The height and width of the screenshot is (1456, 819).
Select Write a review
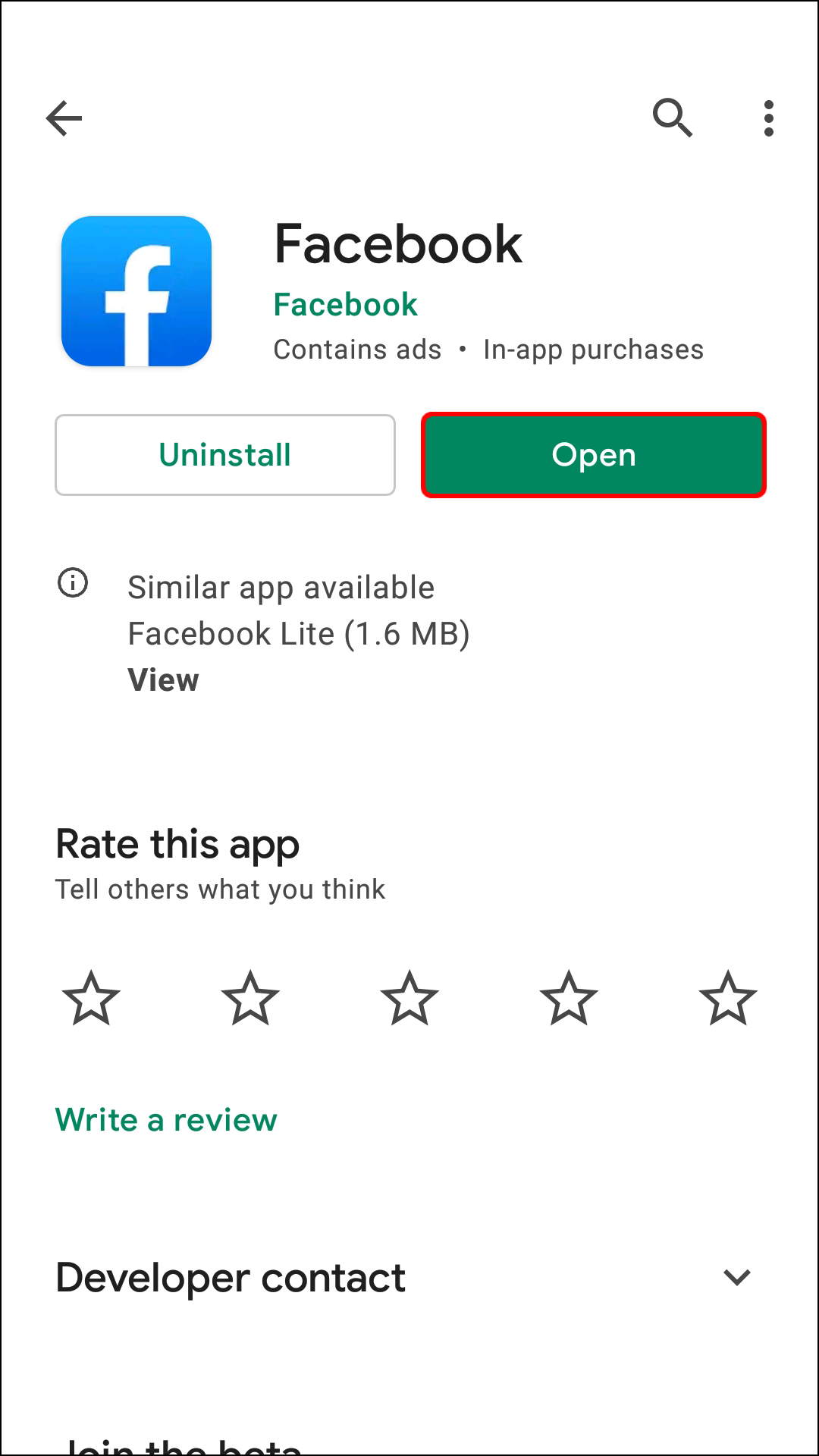point(167,1120)
